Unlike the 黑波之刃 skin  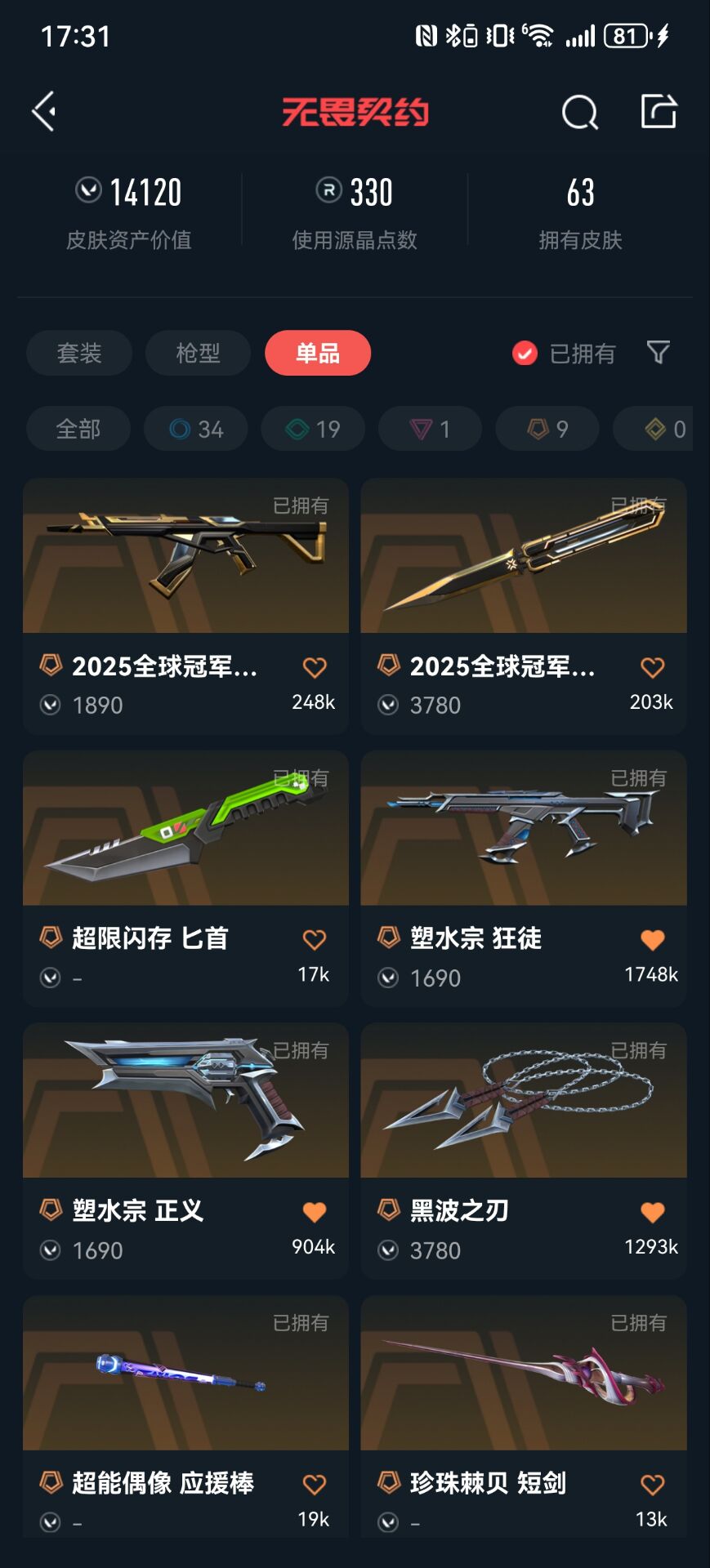(652, 1212)
